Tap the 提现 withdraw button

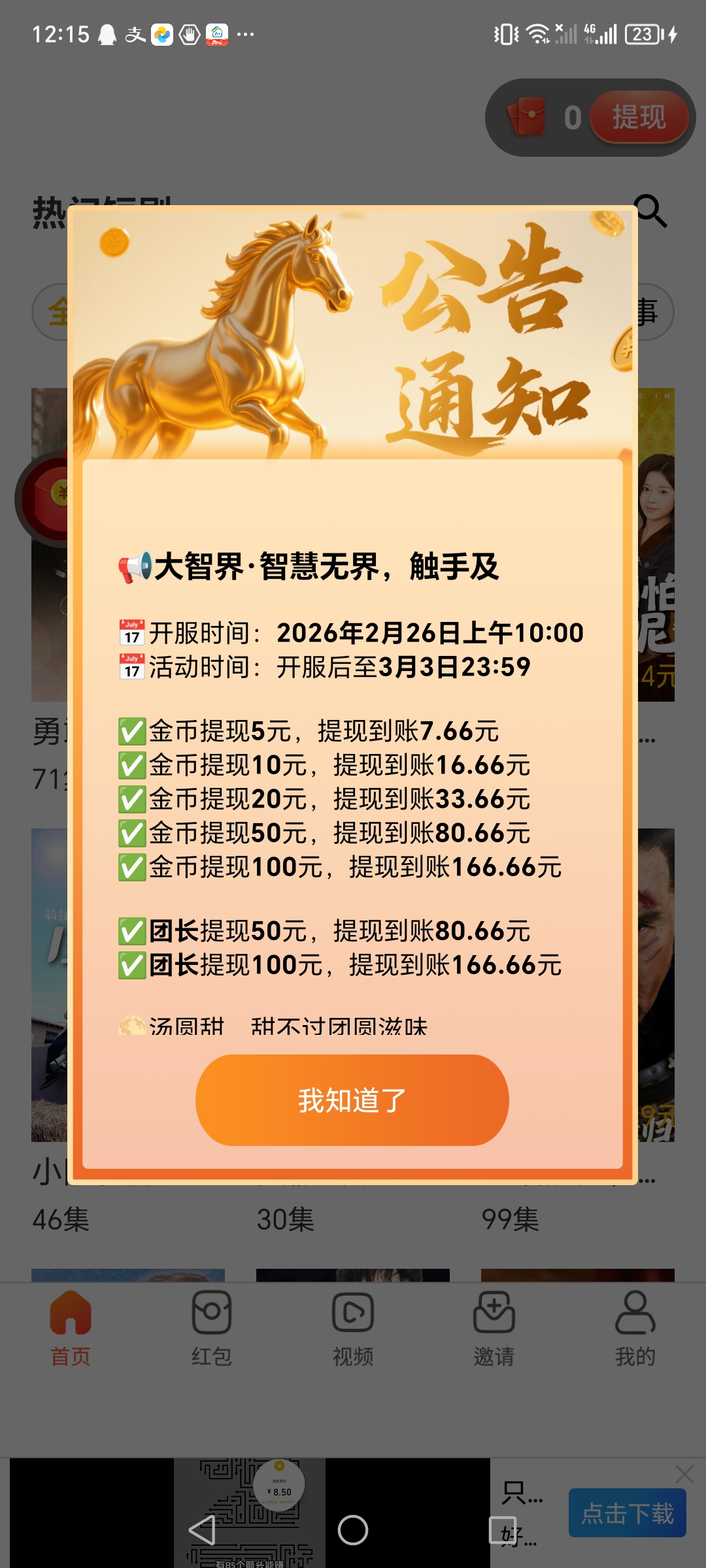(x=639, y=118)
